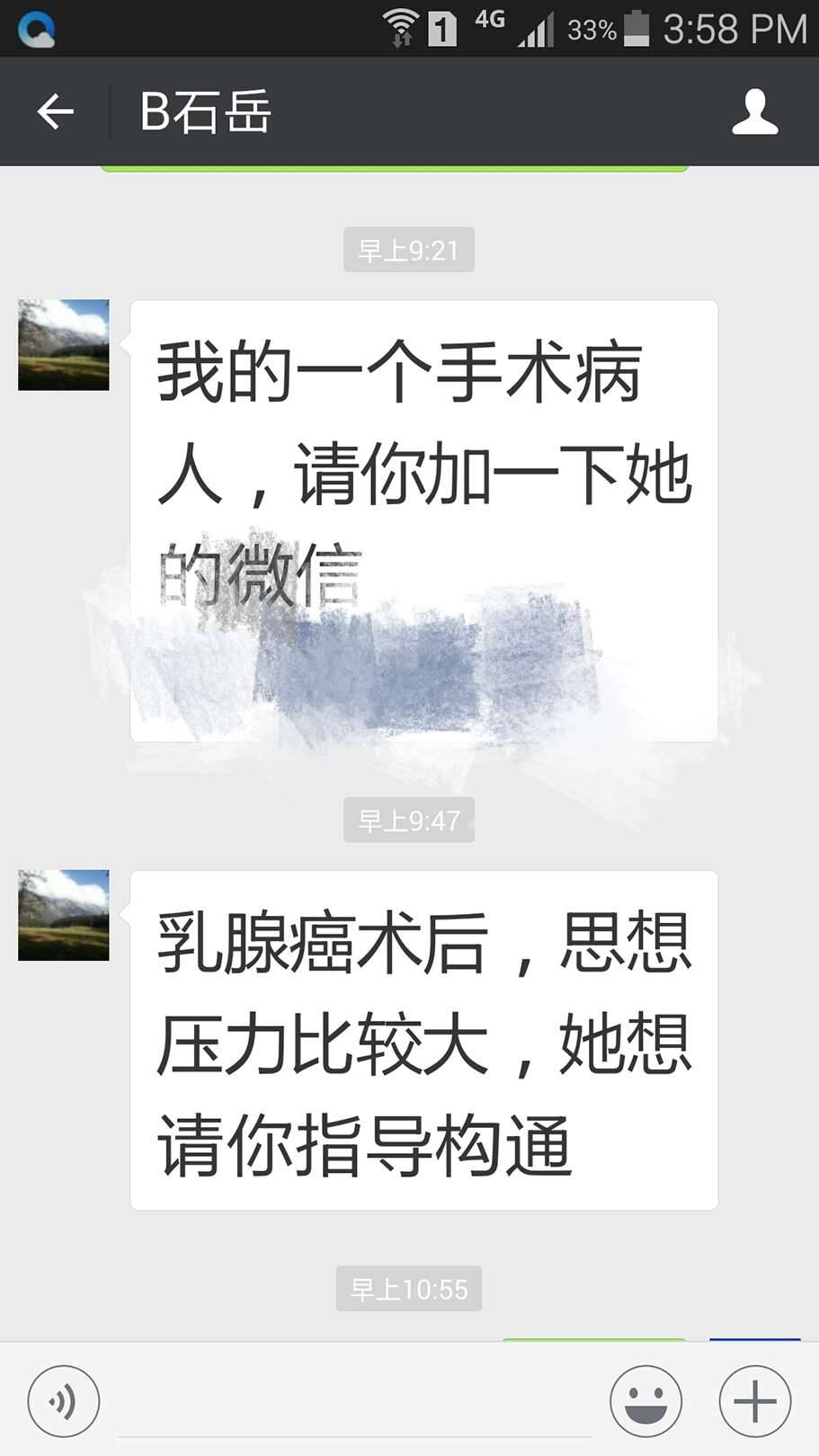Open the emoji picker smiley icon
This screenshot has height=1456, width=819.
[645, 1400]
